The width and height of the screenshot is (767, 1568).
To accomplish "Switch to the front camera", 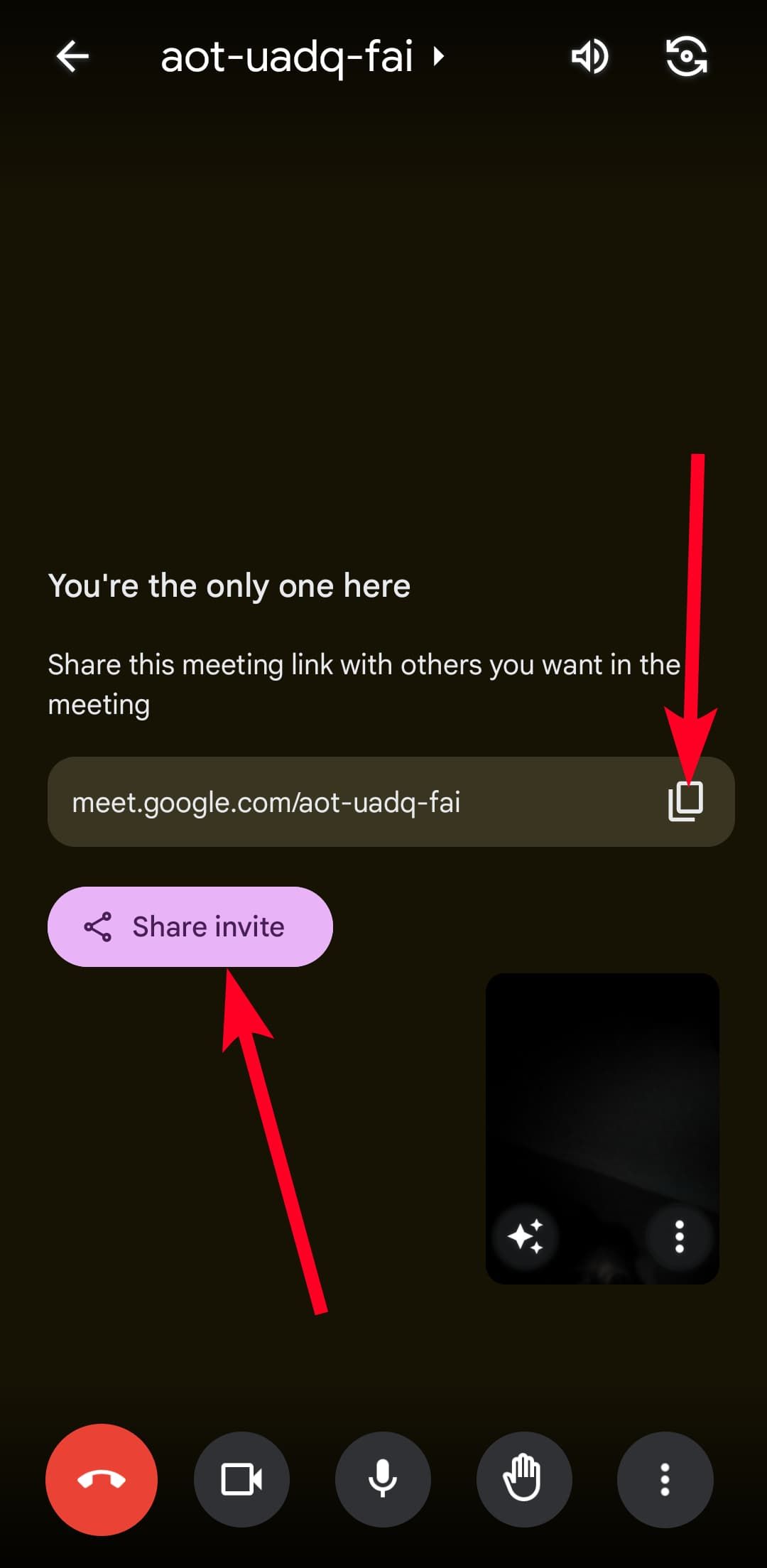I will point(685,57).
